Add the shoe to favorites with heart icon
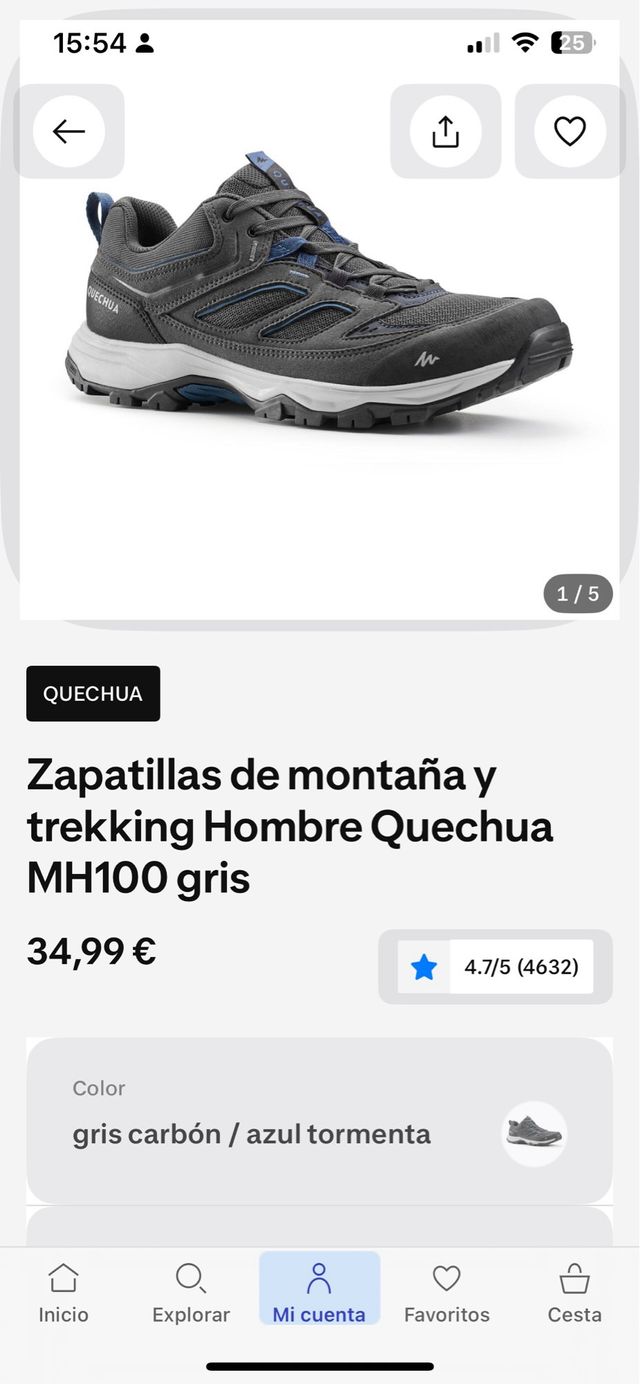This screenshot has height=1384, width=640. click(x=569, y=131)
